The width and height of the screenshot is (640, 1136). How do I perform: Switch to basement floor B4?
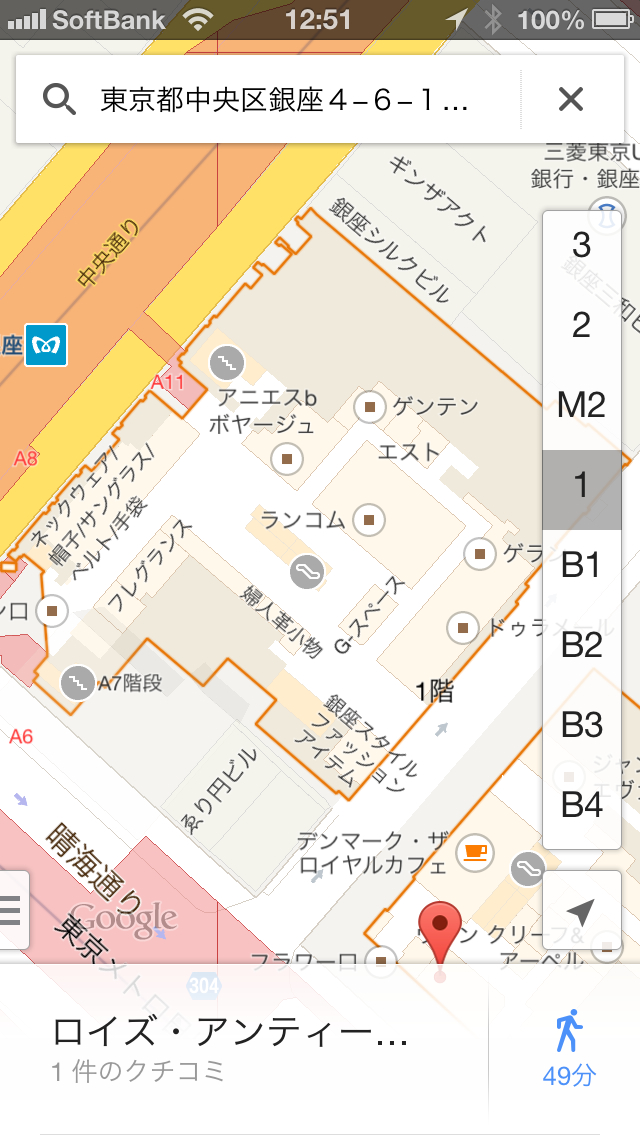point(581,805)
